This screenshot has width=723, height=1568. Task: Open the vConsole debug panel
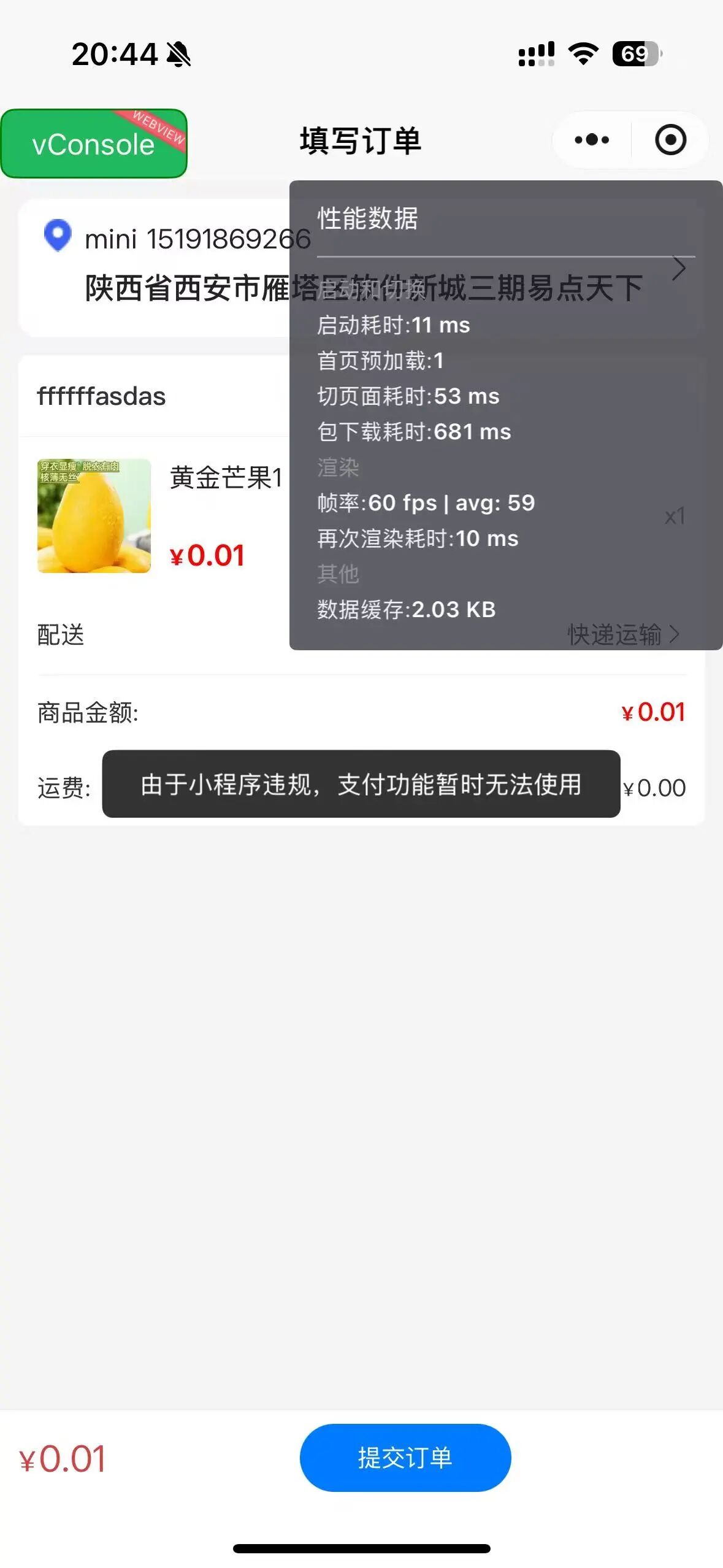point(93,144)
